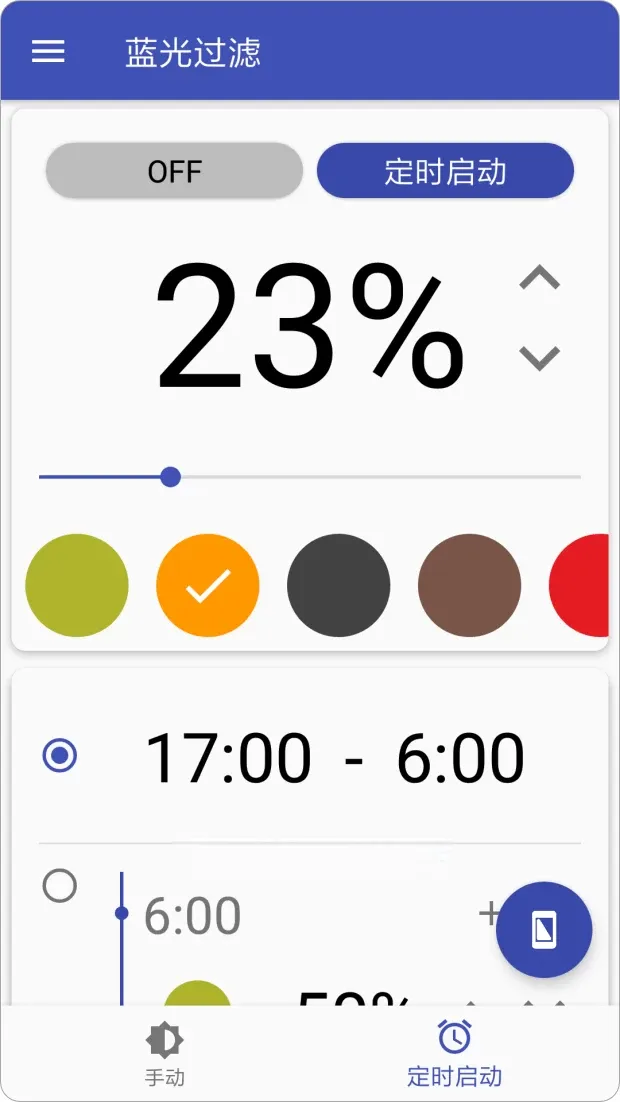
Task: Tap the 6:00 schedule time entry
Action: coord(193,915)
